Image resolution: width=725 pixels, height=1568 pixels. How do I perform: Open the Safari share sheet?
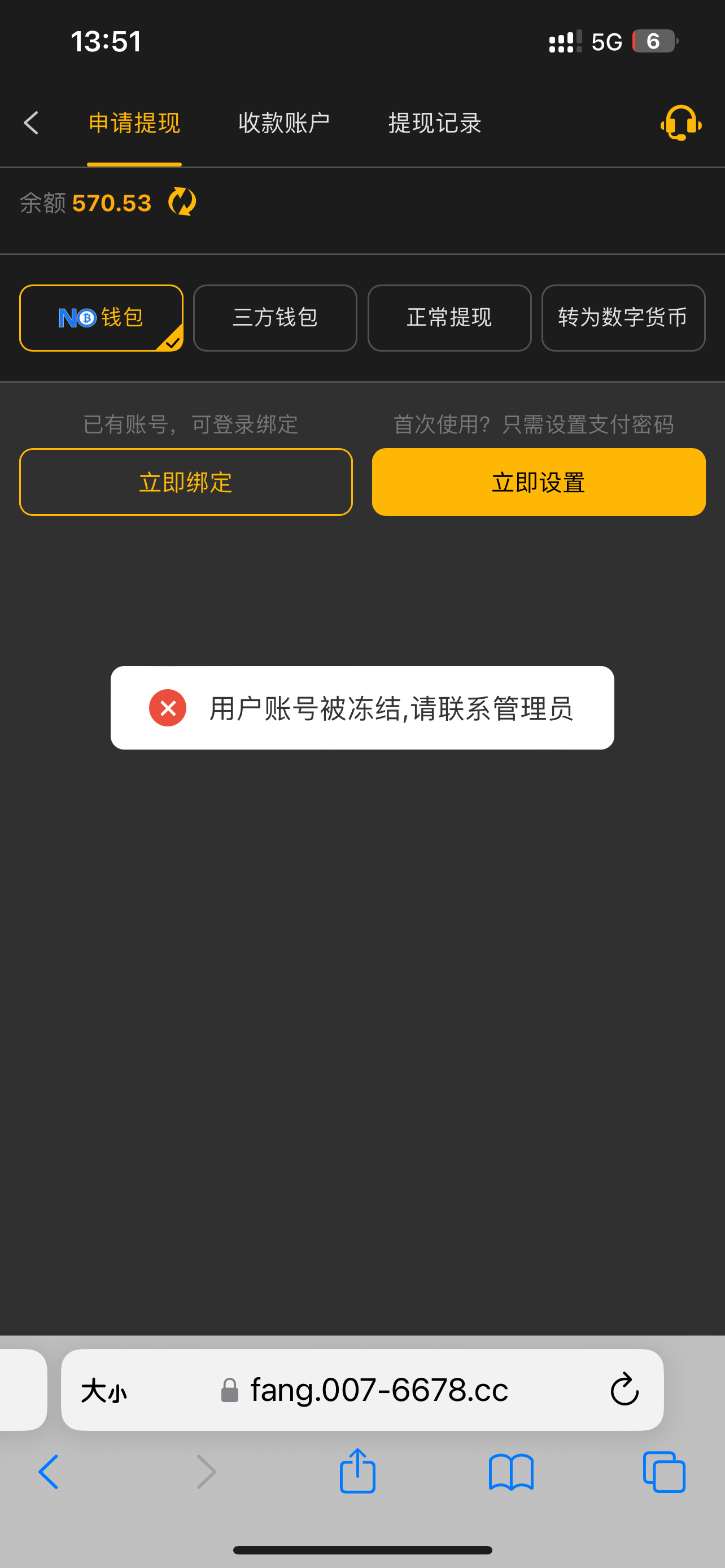(x=357, y=1472)
